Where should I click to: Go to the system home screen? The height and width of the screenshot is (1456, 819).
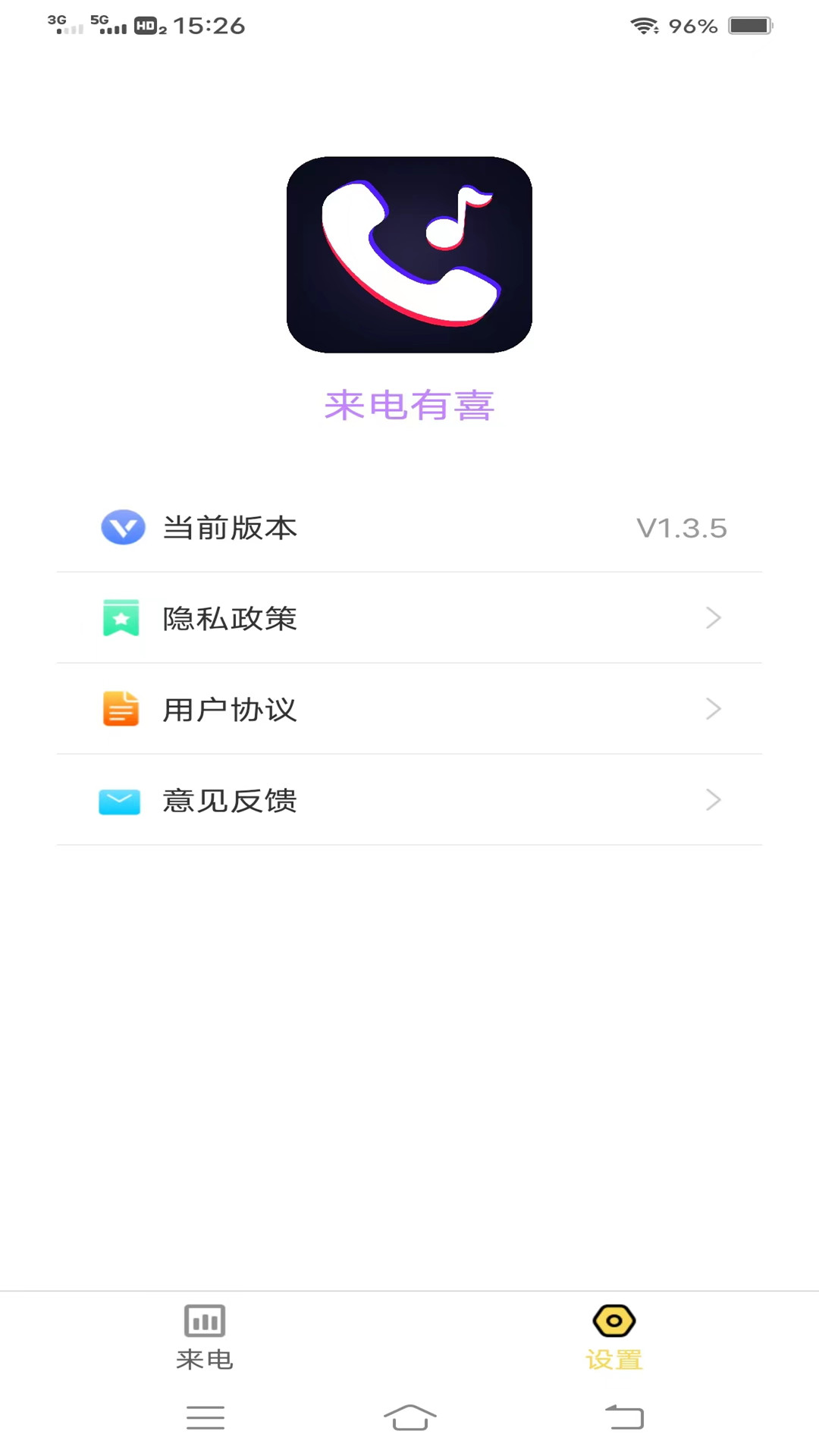point(409,1417)
